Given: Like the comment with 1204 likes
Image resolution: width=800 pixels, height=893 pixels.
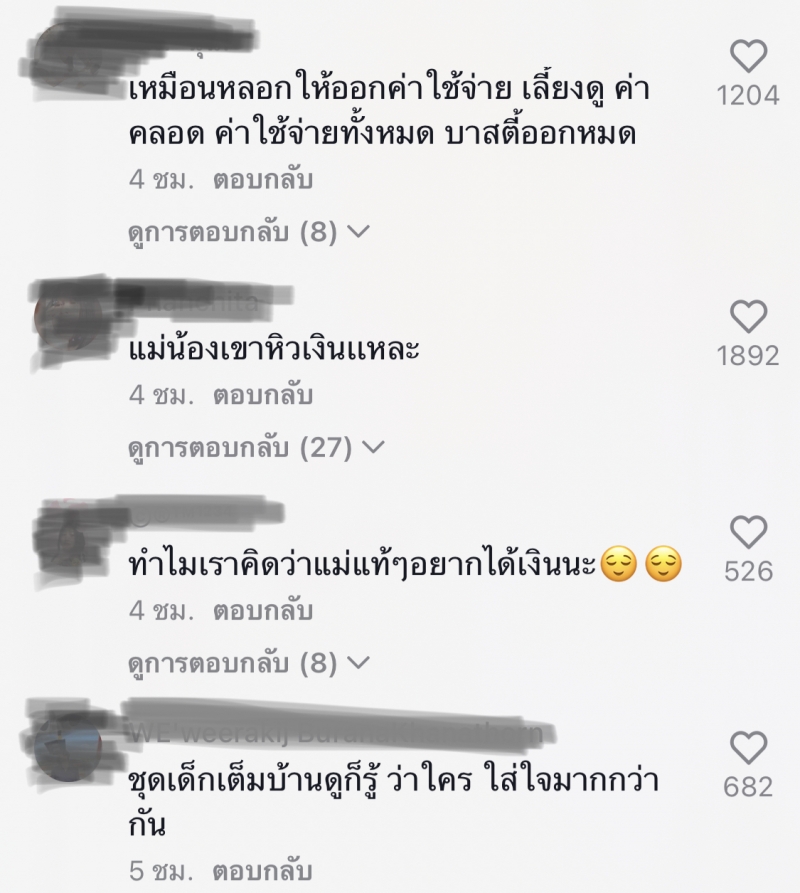Looking at the screenshot, I should click(748, 56).
